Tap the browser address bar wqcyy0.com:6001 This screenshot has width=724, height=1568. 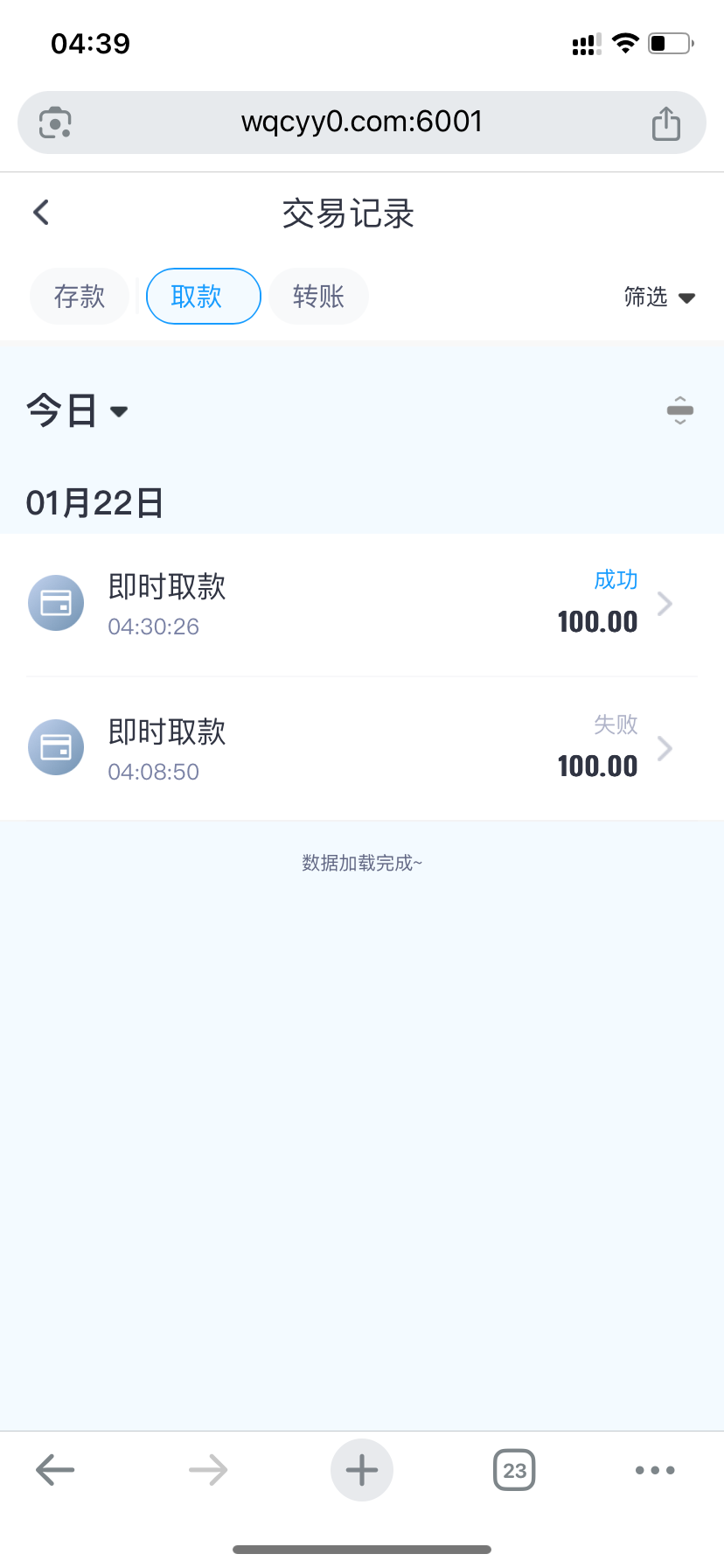tap(362, 122)
